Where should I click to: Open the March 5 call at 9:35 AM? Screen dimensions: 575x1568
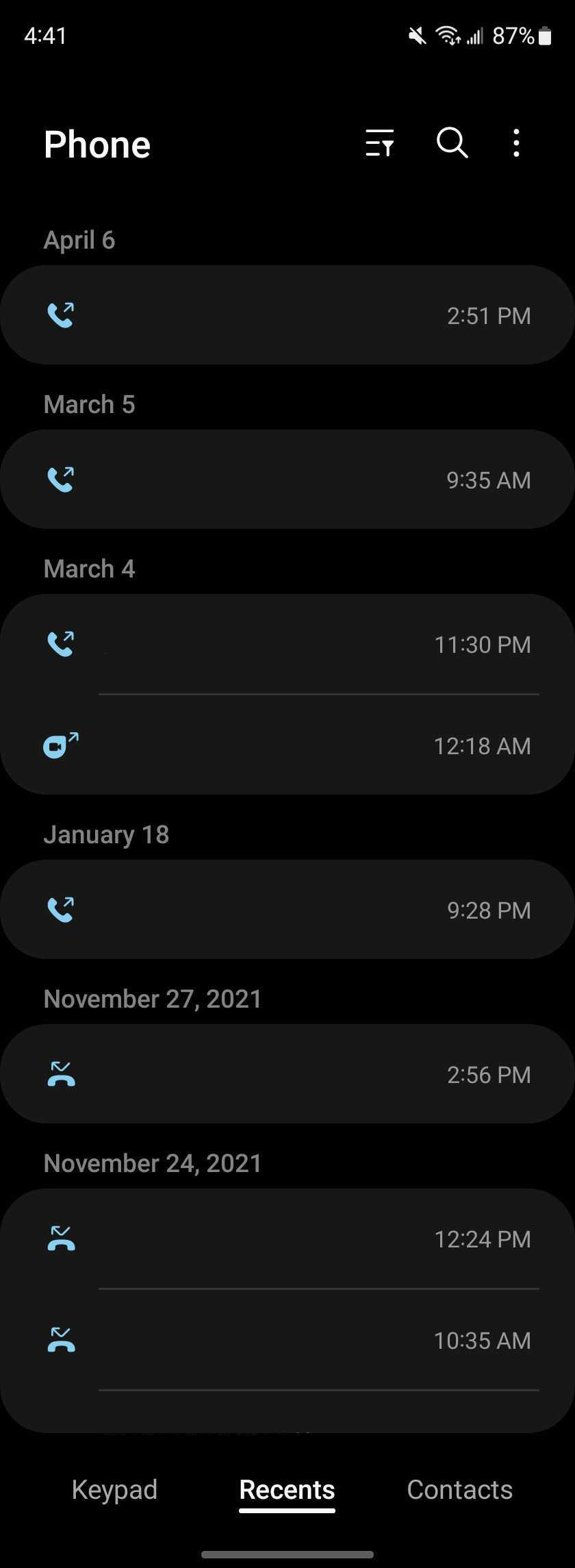point(287,480)
